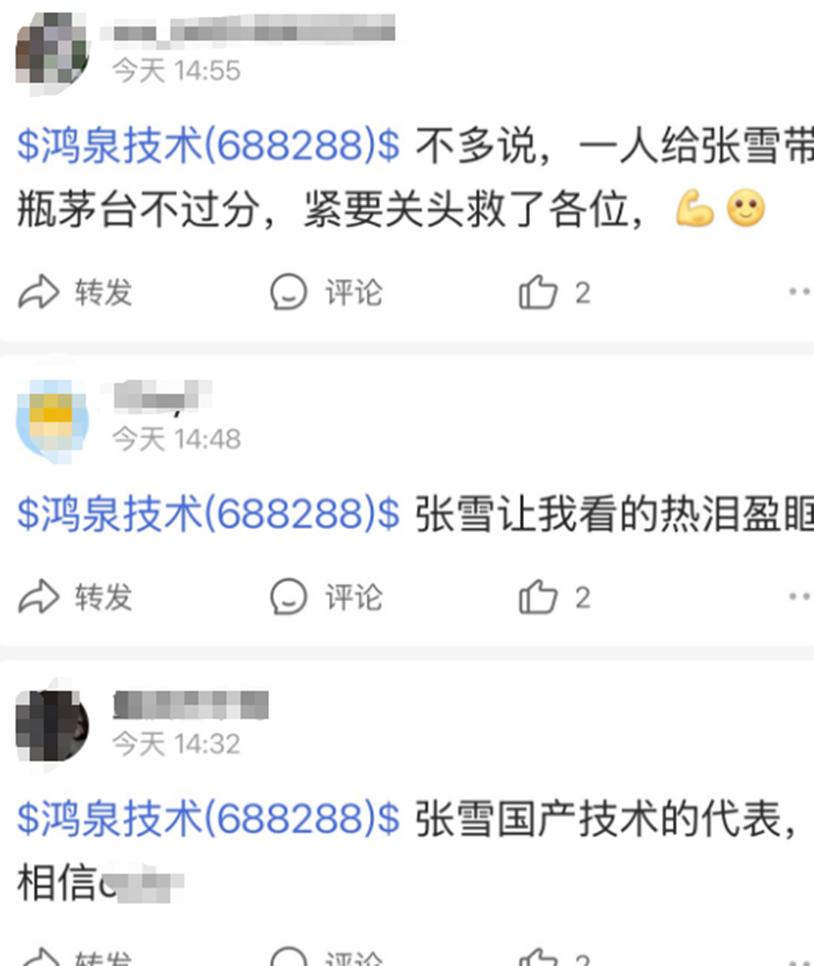Open the overflow menu on the 14:48 post

(800, 598)
